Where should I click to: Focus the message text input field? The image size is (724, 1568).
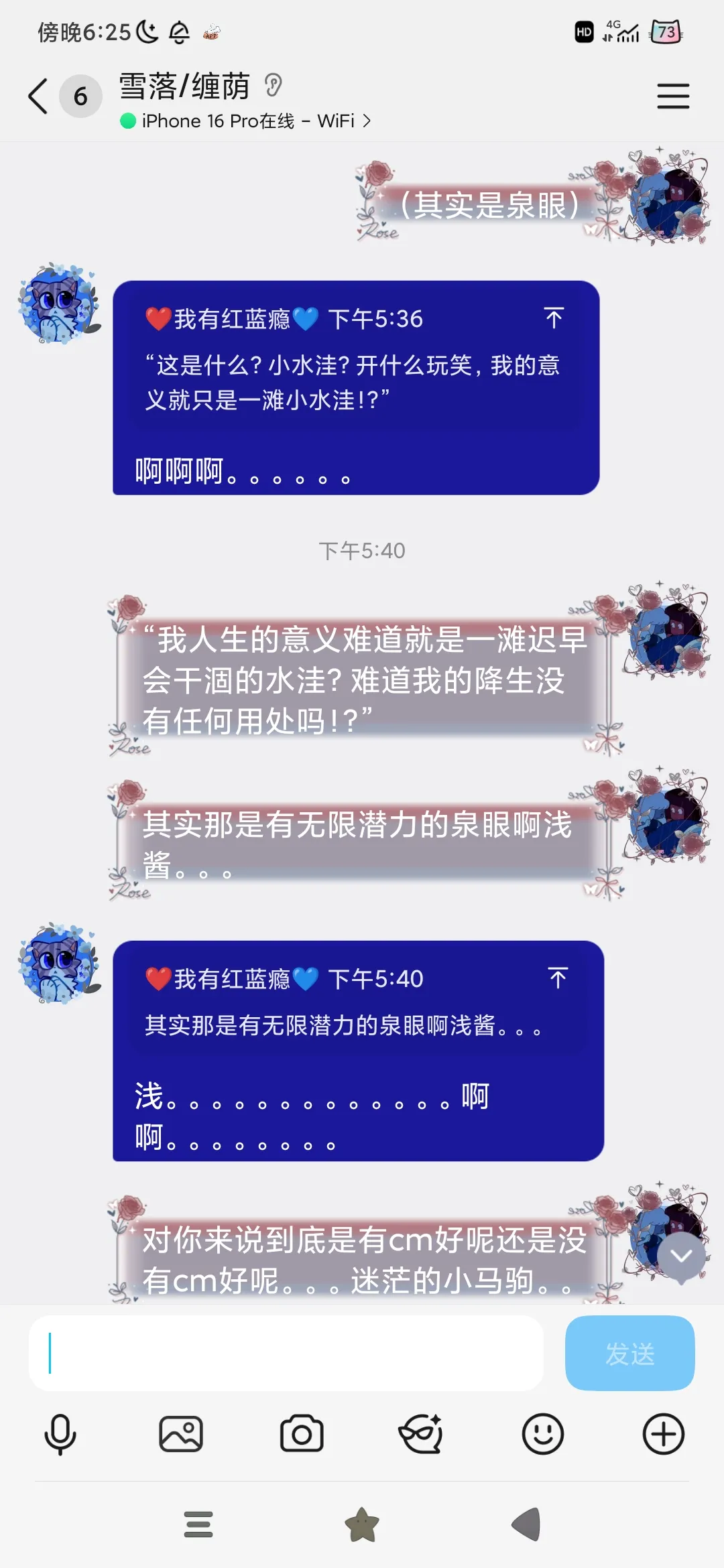(x=286, y=1353)
